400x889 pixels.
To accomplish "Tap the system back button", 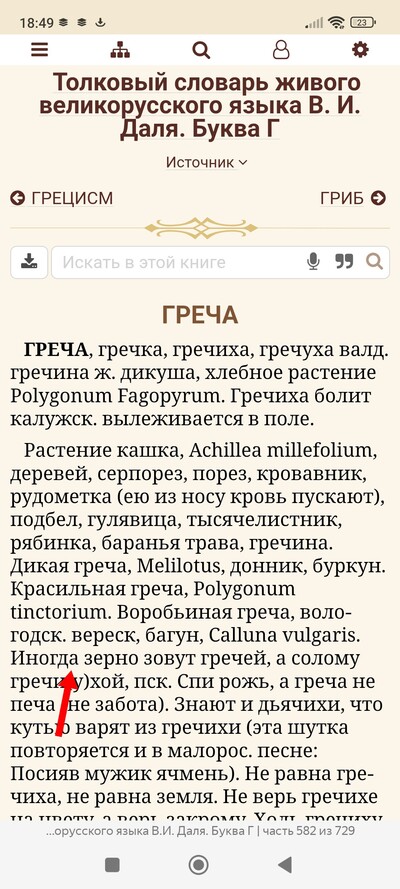I will (284, 865).
